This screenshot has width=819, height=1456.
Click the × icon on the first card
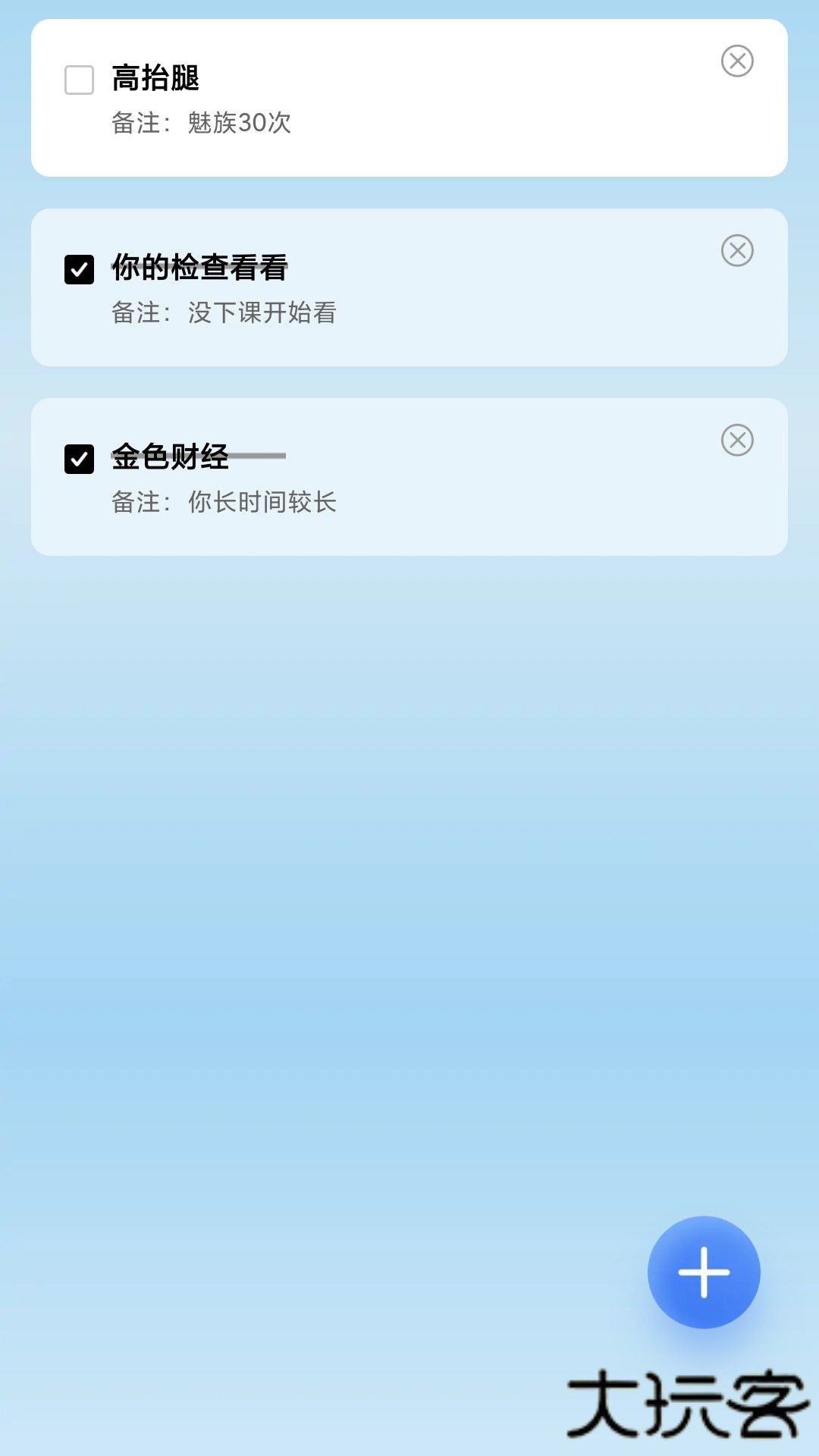pos(736,62)
